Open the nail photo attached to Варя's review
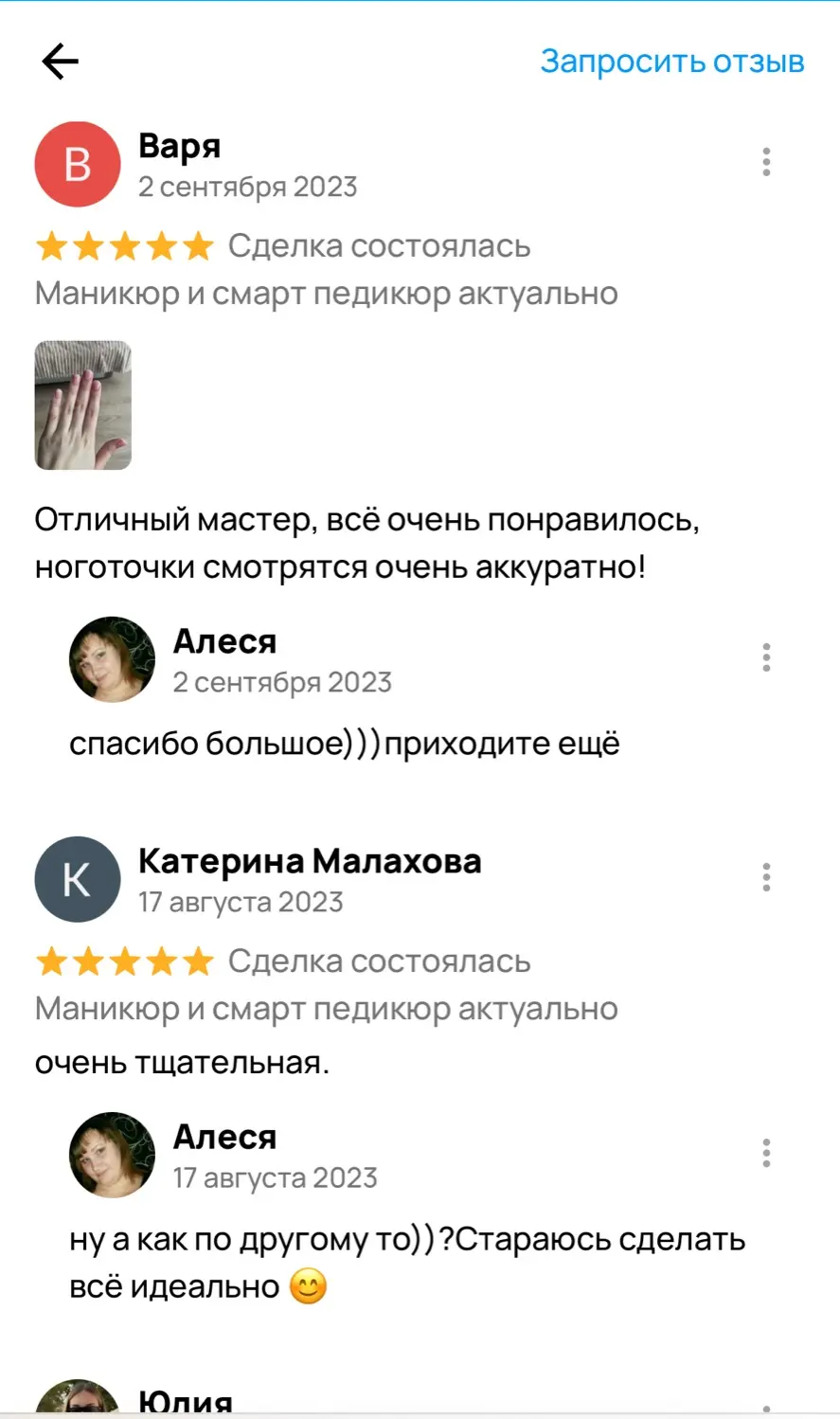840x1419 pixels. coord(82,405)
